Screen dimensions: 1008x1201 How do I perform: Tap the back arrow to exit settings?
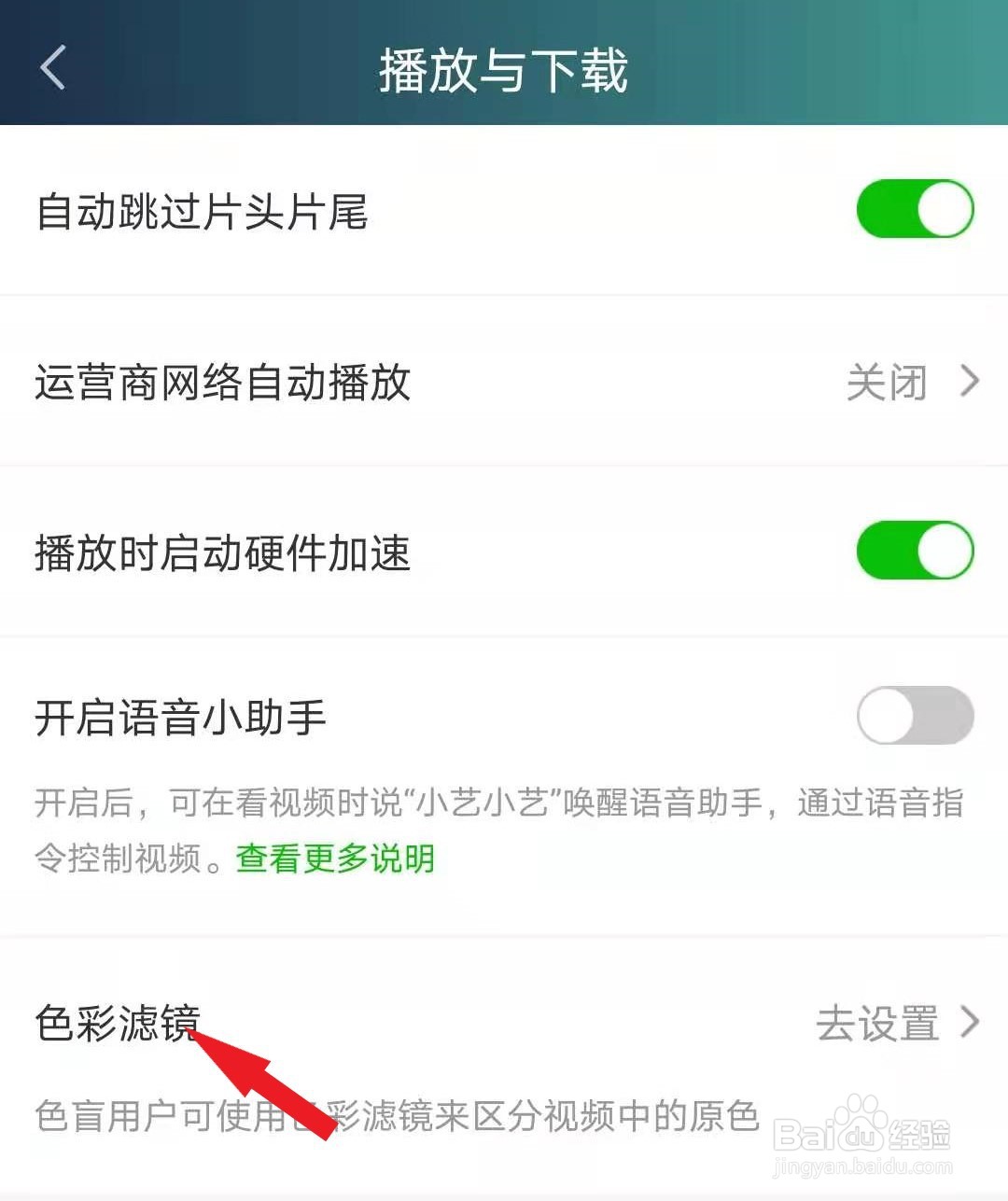click(x=51, y=65)
